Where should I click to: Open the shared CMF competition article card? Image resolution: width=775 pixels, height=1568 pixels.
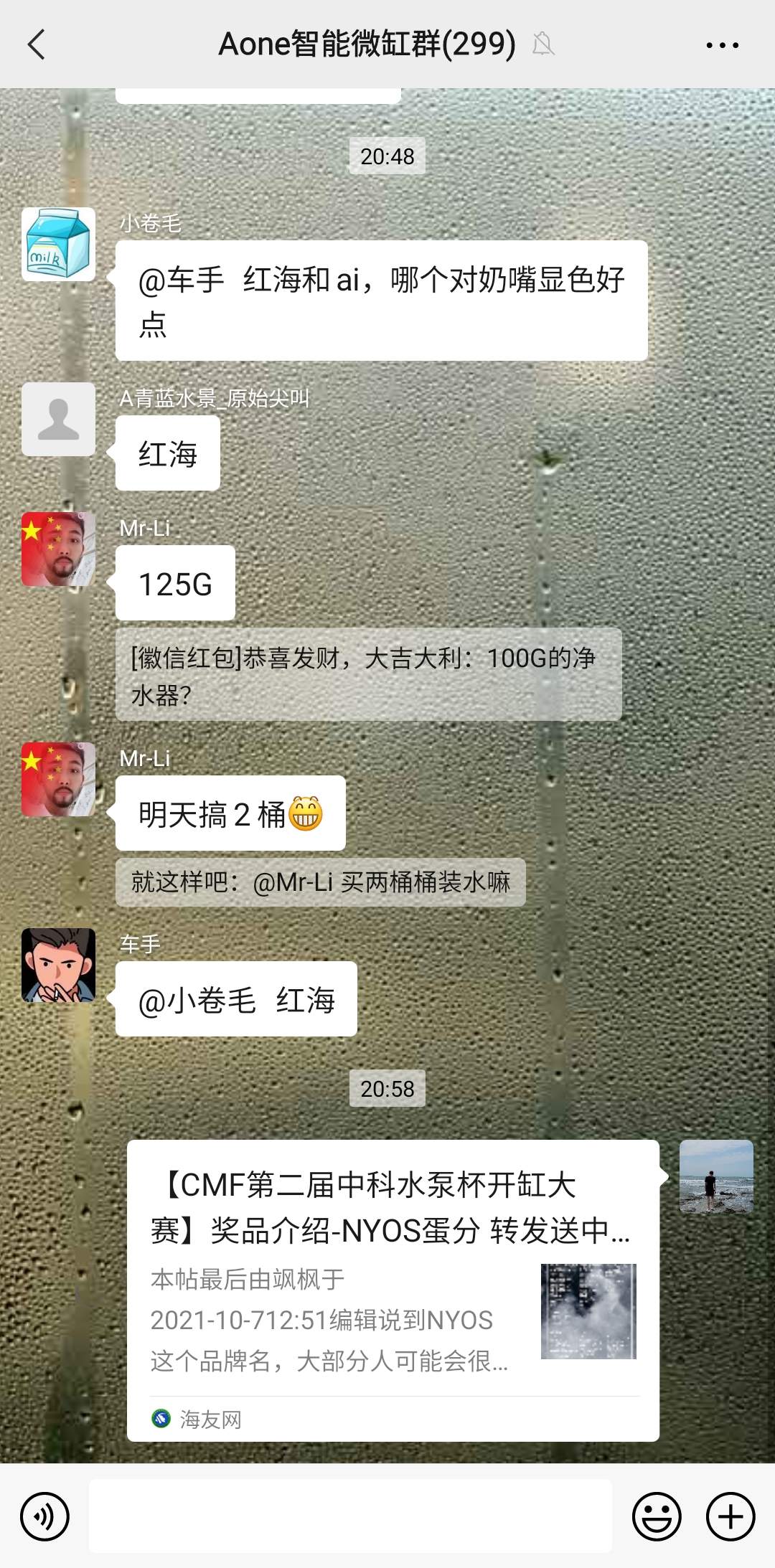tap(393, 1290)
